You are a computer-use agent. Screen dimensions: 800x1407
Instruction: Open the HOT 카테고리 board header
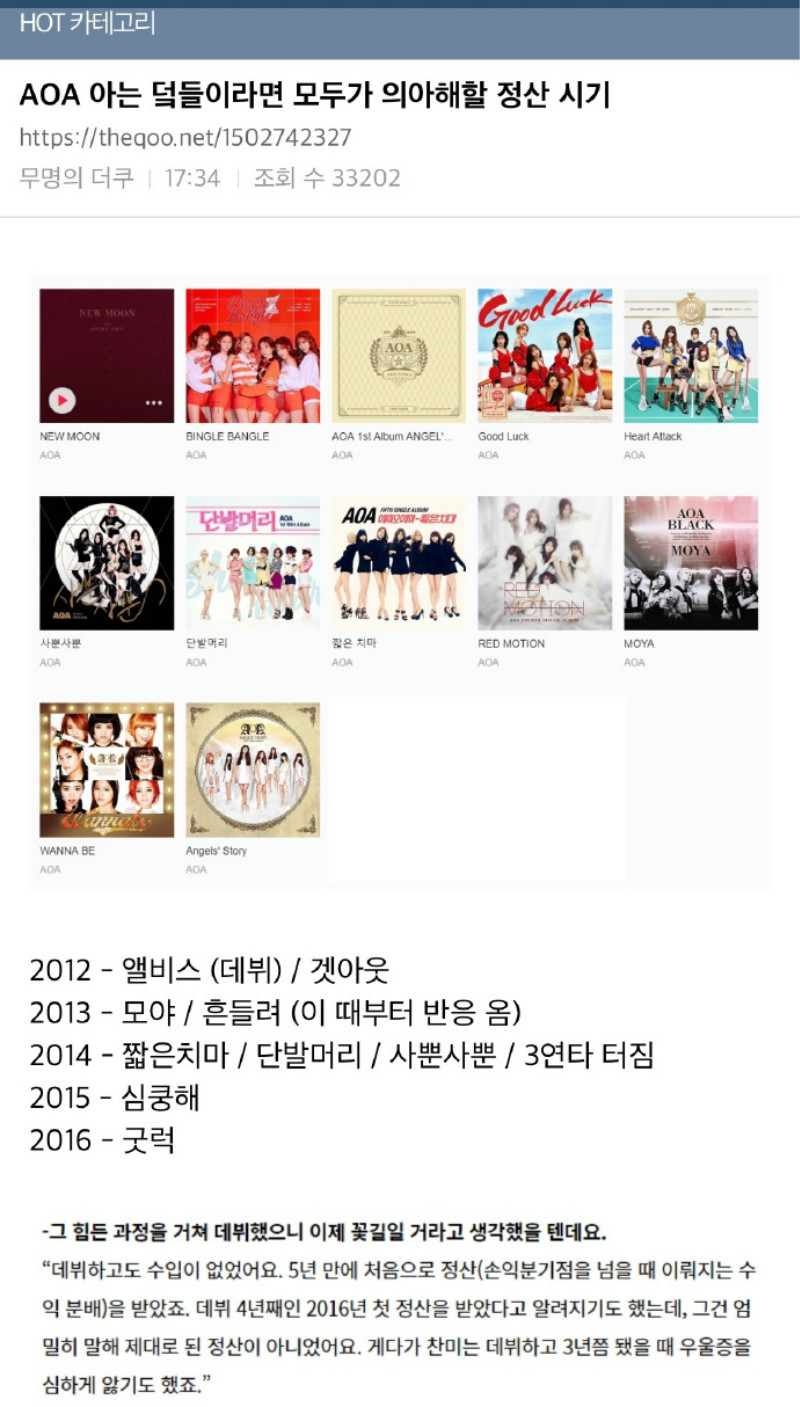tap(88, 23)
